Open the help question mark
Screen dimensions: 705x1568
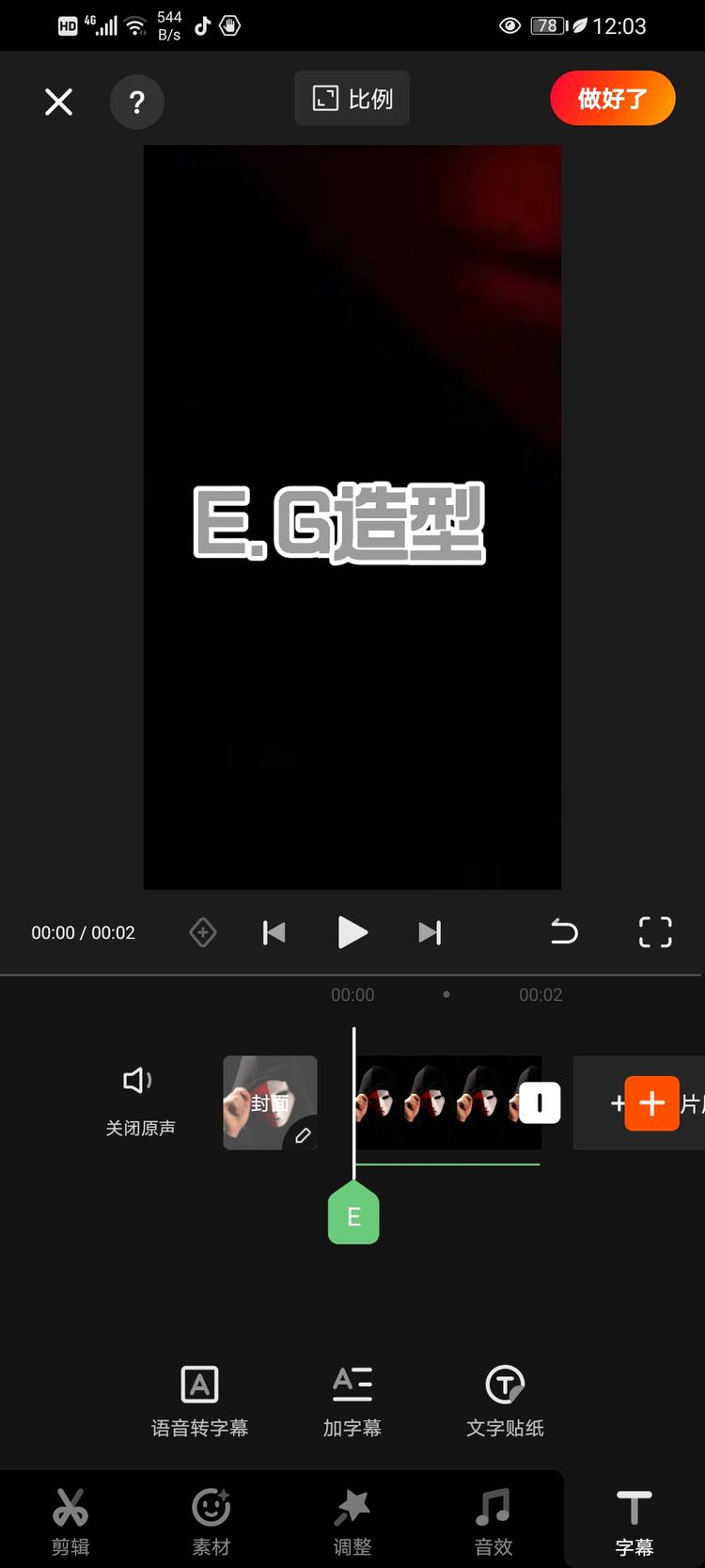point(137,102)
